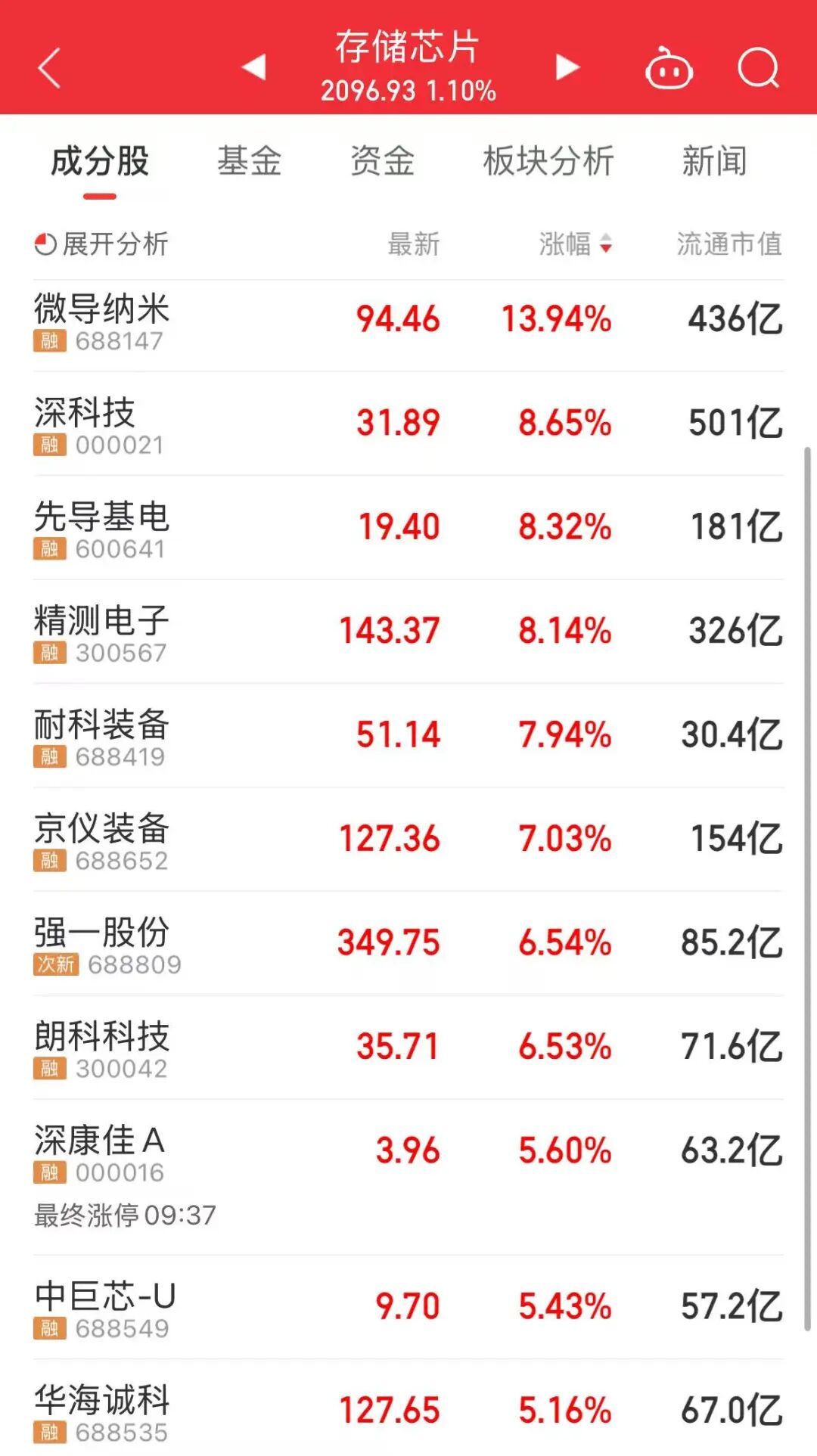Open stock 微导纳米 688147
817x1456 pixels.
click(408, 325)
